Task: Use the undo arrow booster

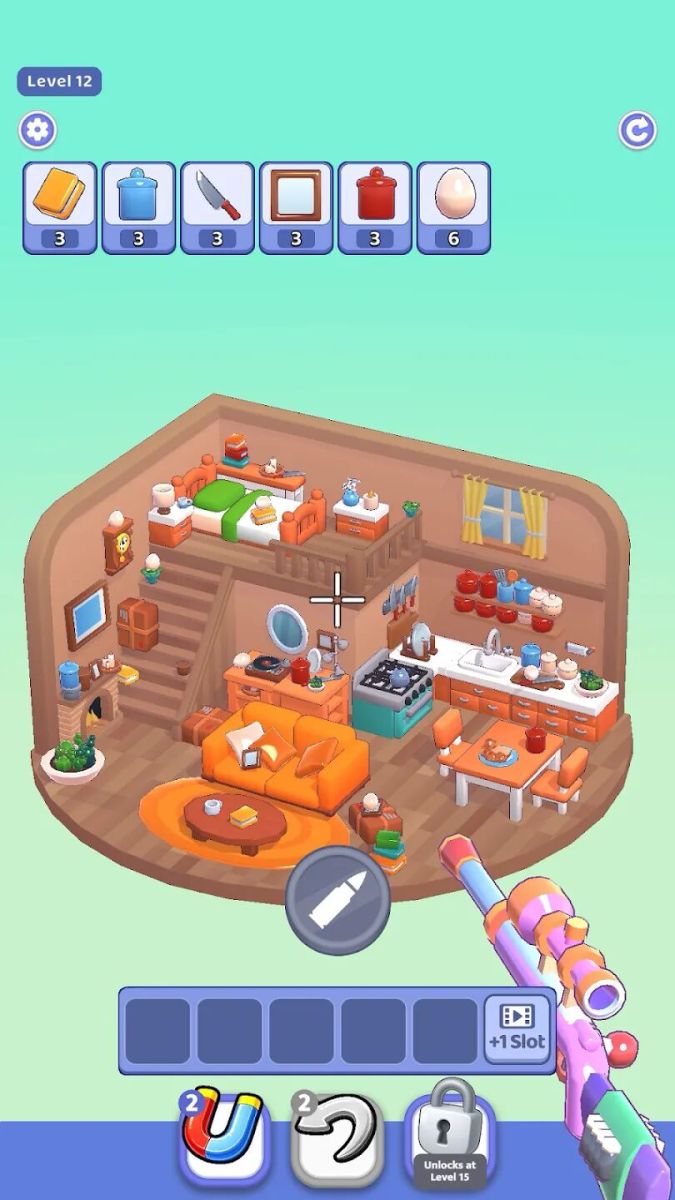Action: [337, 1140]
